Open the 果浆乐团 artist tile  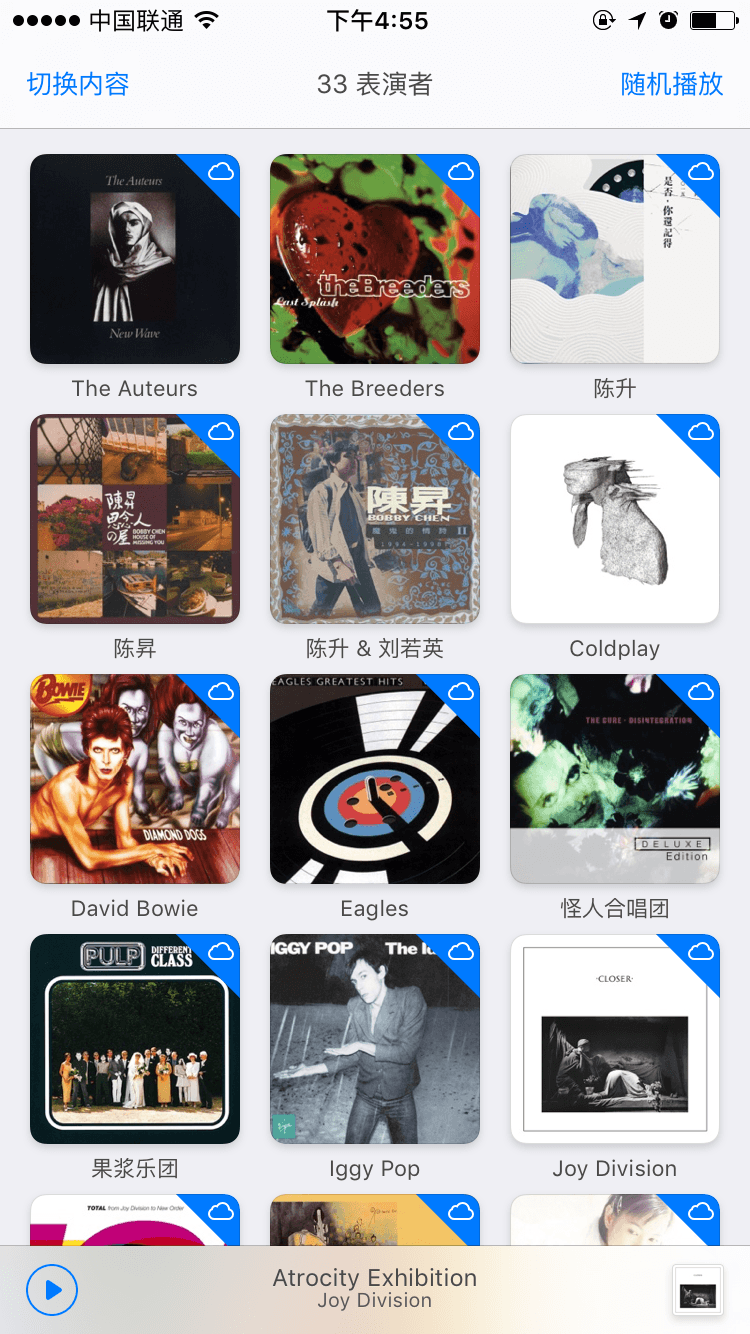pos(135,1039)
